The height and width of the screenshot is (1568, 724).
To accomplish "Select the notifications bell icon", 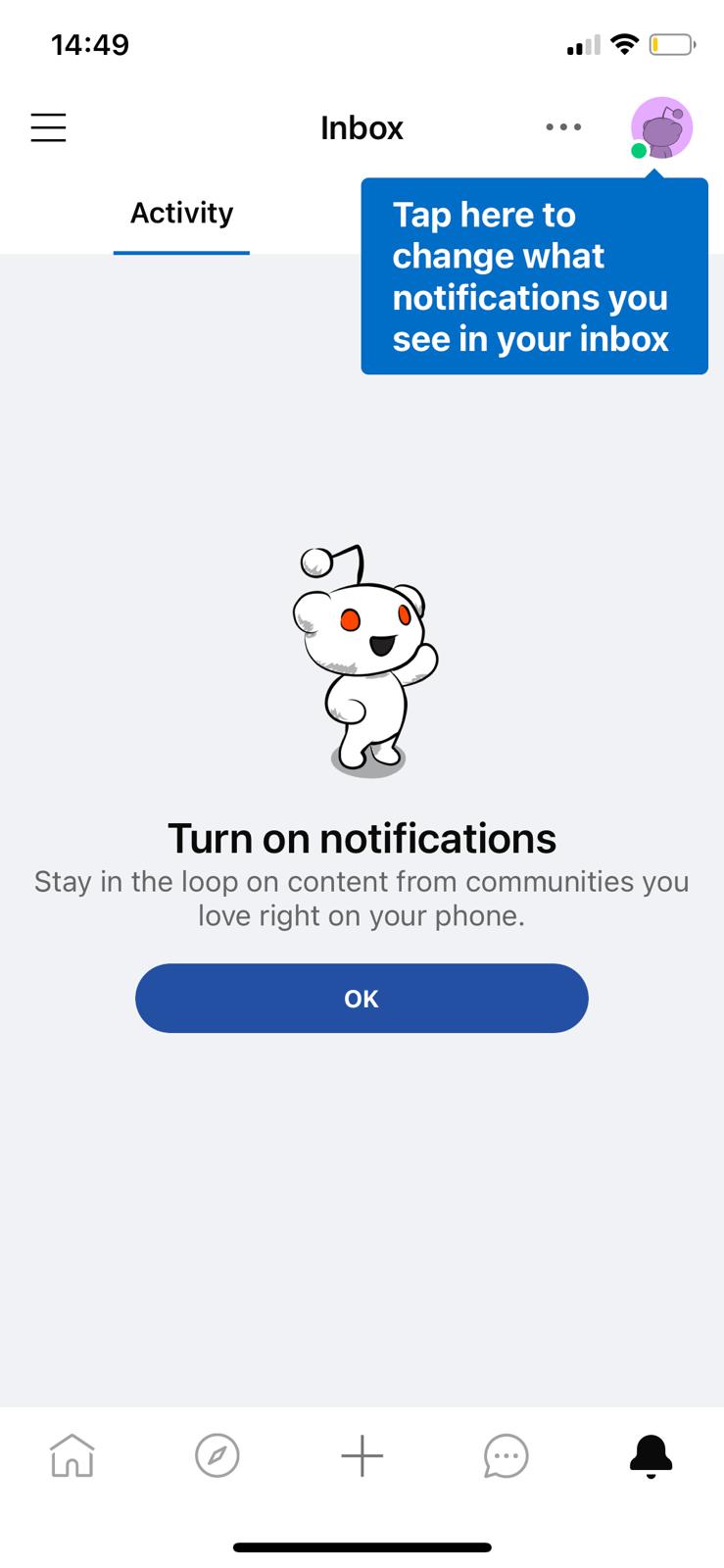I will point(651,1456).
